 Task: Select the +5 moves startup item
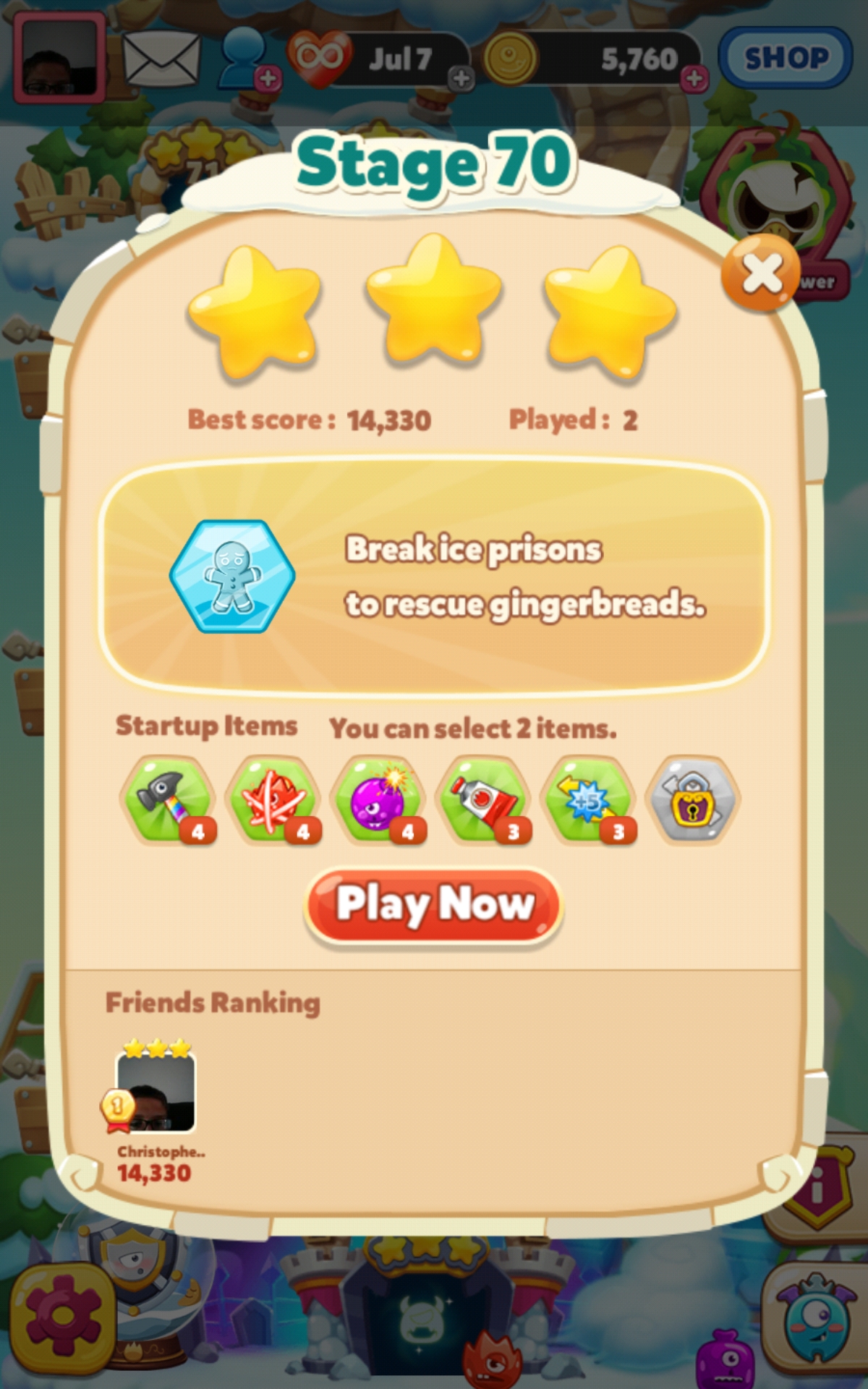point(587,799)
